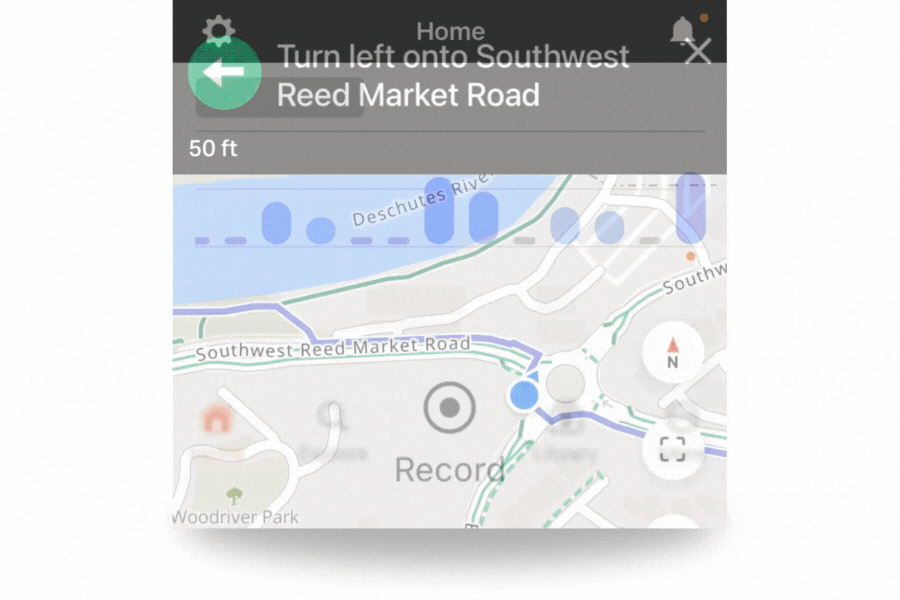Expand the map to full screen
900x600 pixels.
pyautogui.click(x=672, y=449)
